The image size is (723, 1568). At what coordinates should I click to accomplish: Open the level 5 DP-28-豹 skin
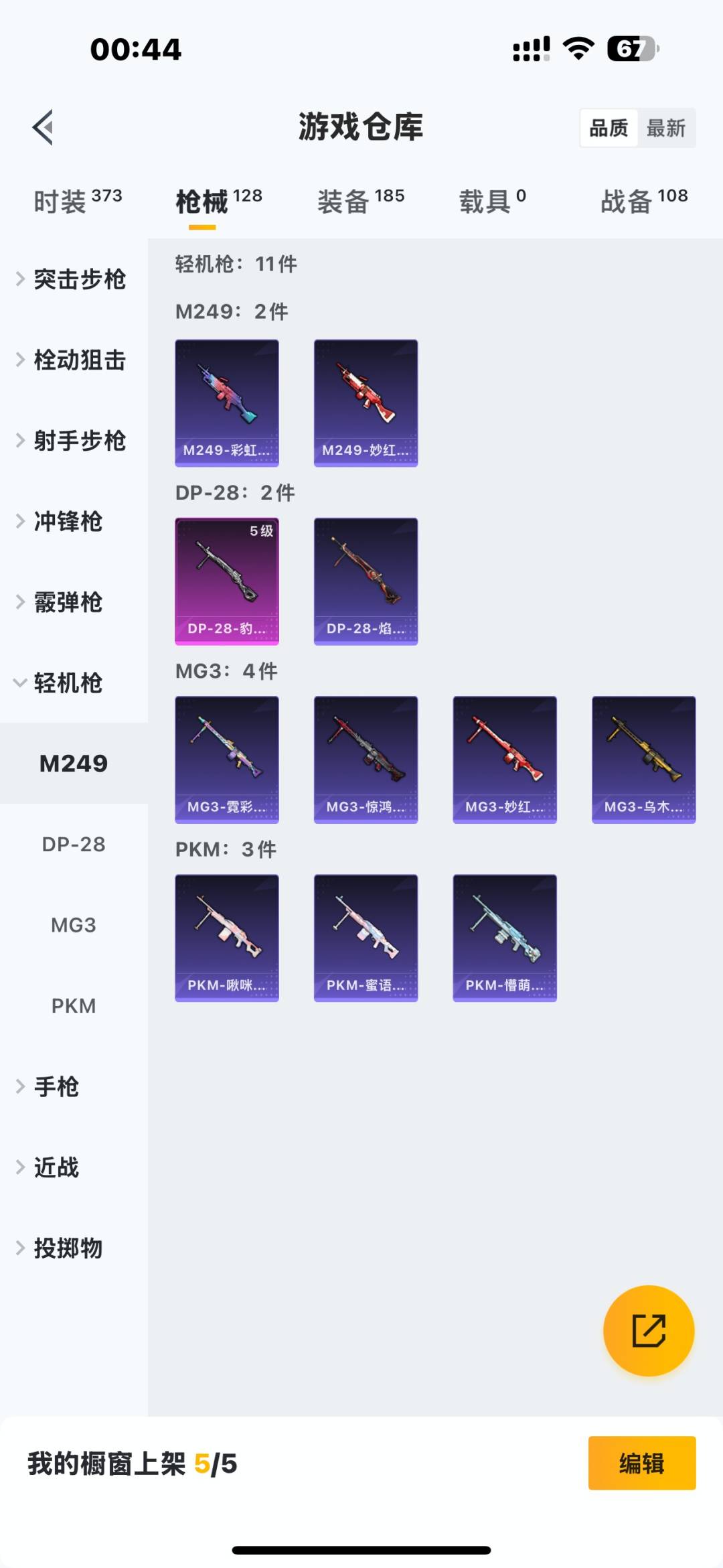tap(227, 581)
